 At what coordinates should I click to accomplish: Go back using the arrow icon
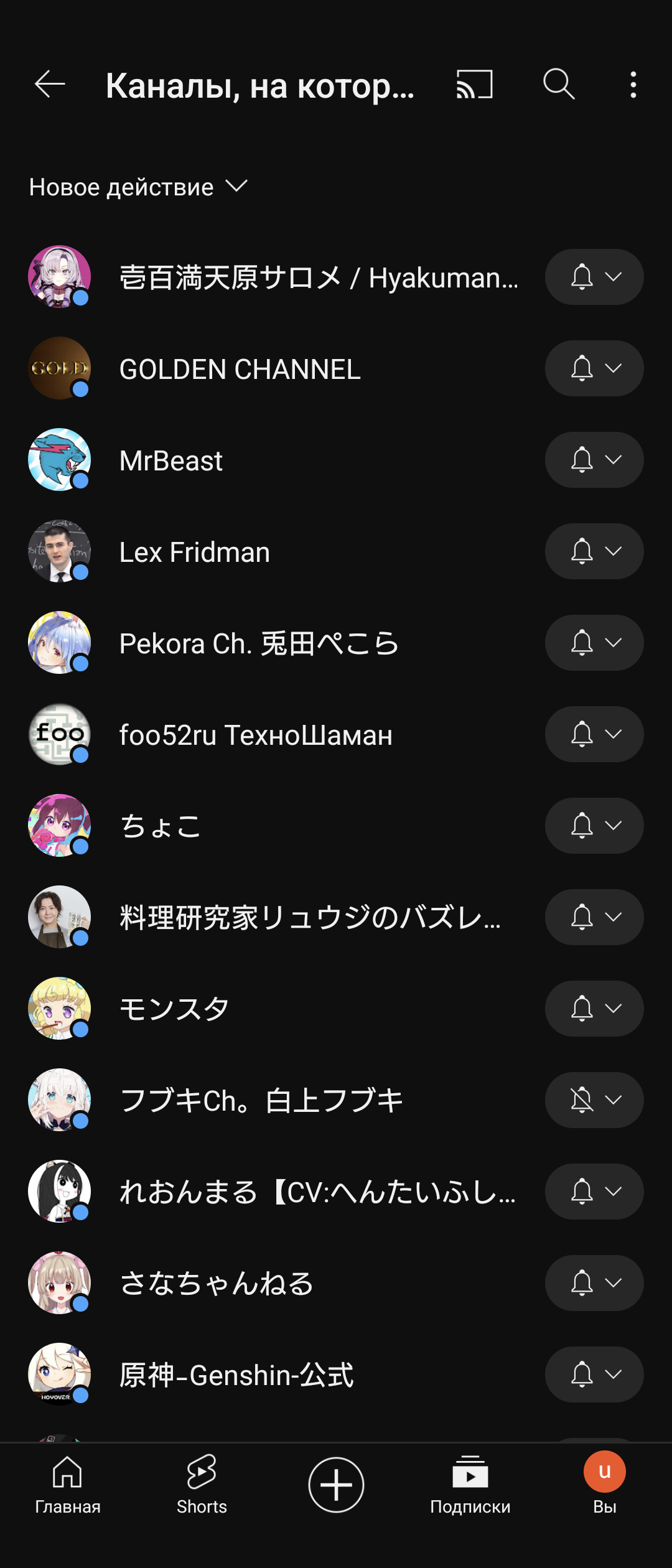[50, 84]
